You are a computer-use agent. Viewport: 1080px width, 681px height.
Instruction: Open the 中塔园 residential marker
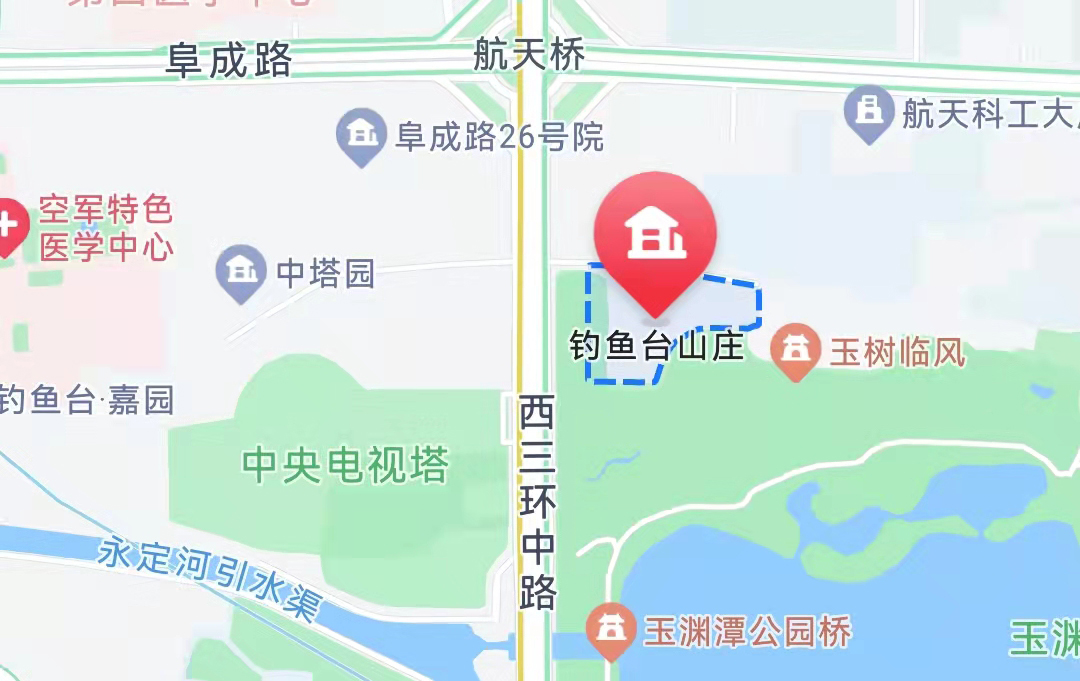point(241,271)
